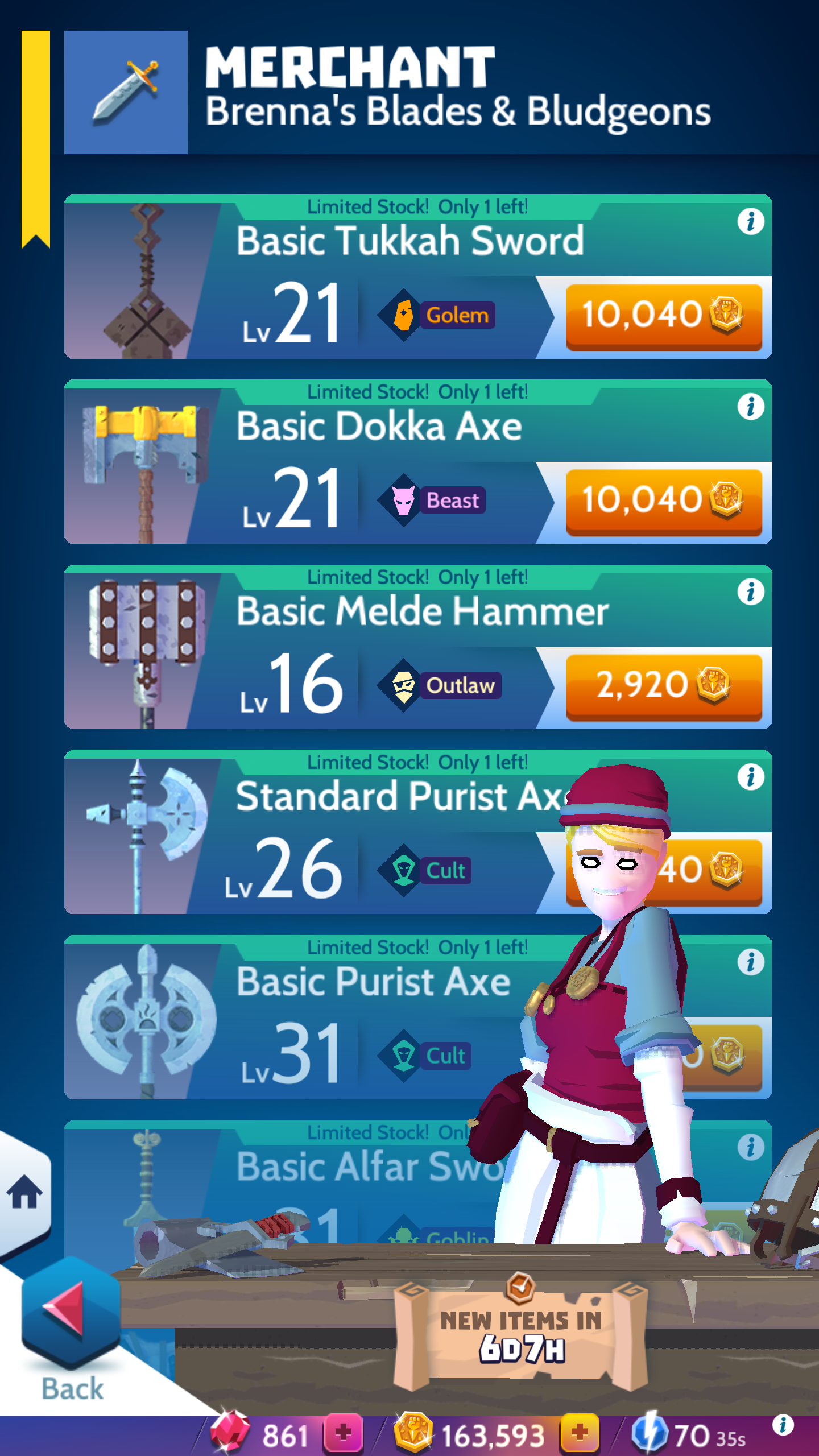Purchase Basic Dokka Axe for 10,040 coins
The width and height of the screenshot is (819, 1456).
(663, 500)
